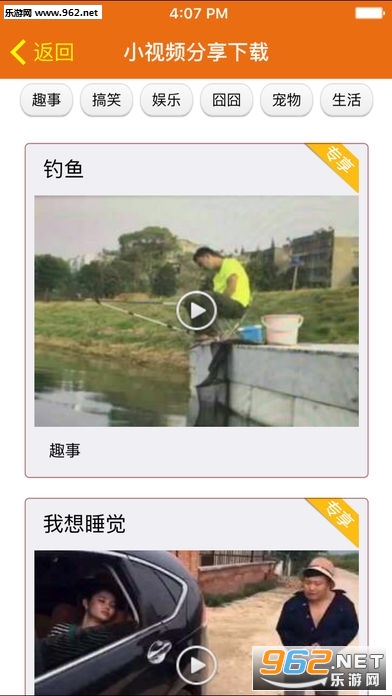The image size is (392, 696).
Task: Select the 趣事 category chip
Action: (x=46, y=100)
